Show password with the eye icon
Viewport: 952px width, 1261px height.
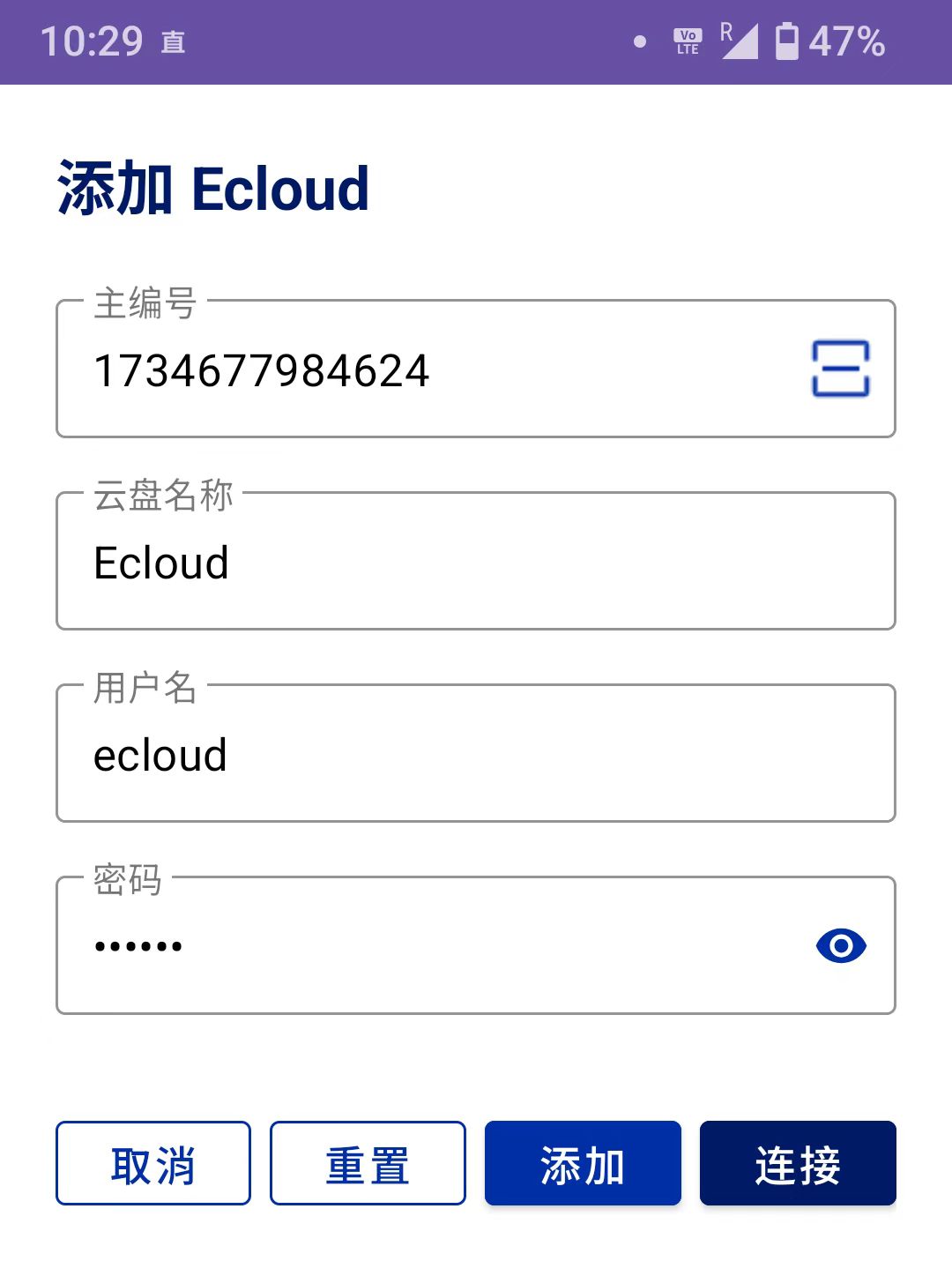tap(841, 946)
